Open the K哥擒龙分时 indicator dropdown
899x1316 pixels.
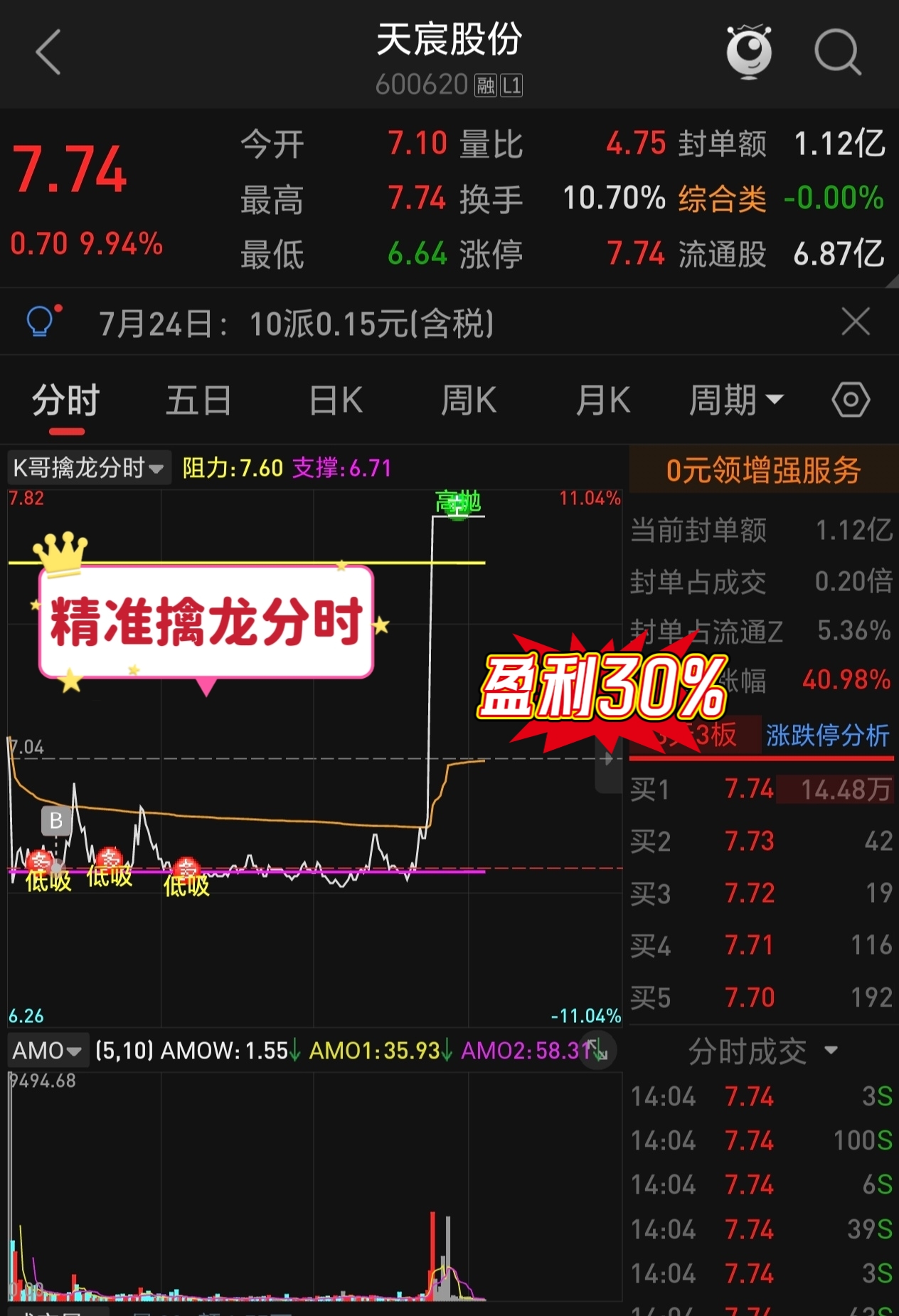tap(88, 468)
